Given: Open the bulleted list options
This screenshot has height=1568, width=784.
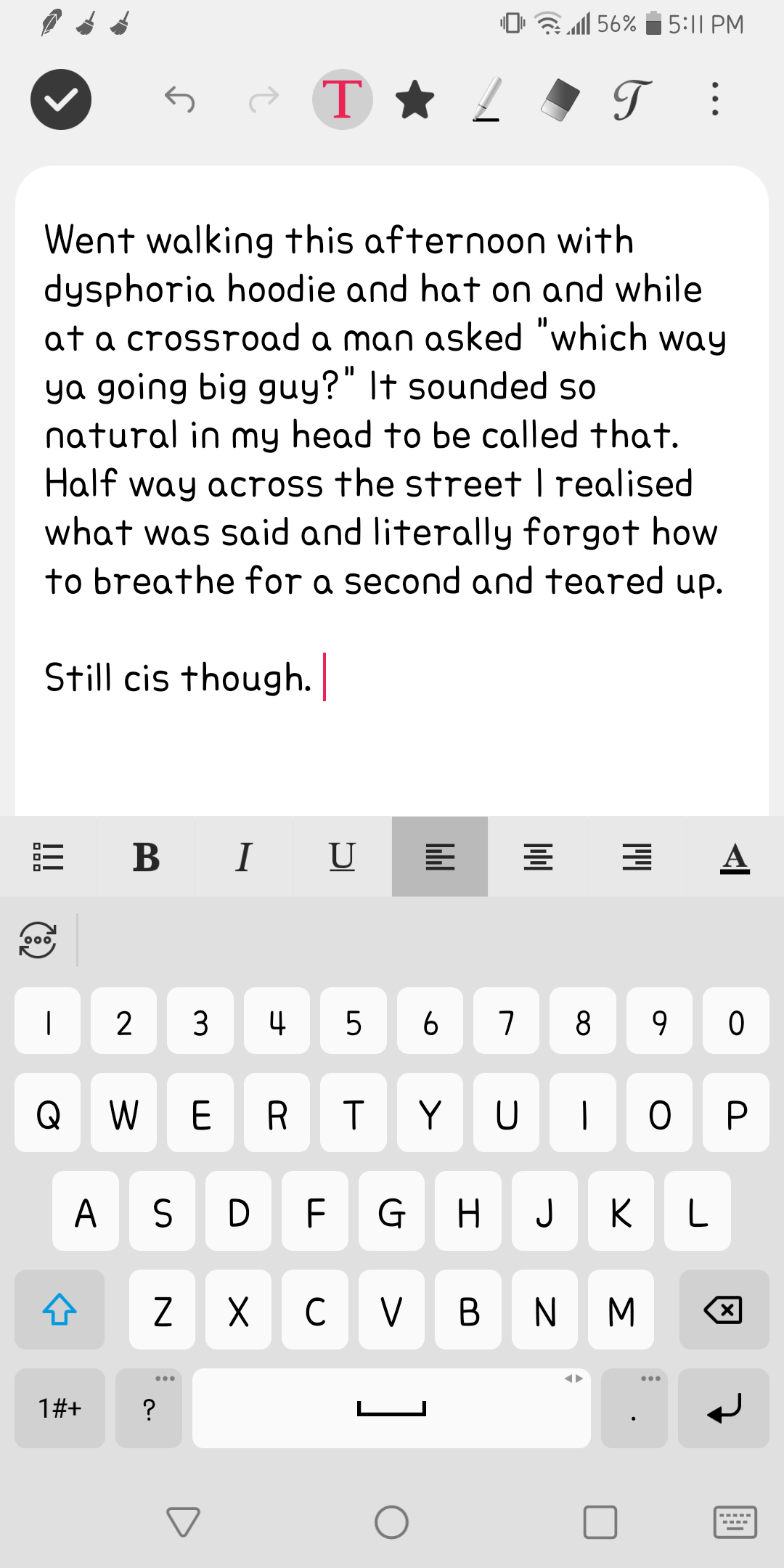Looking at the screenshot, I should point(48,857).
